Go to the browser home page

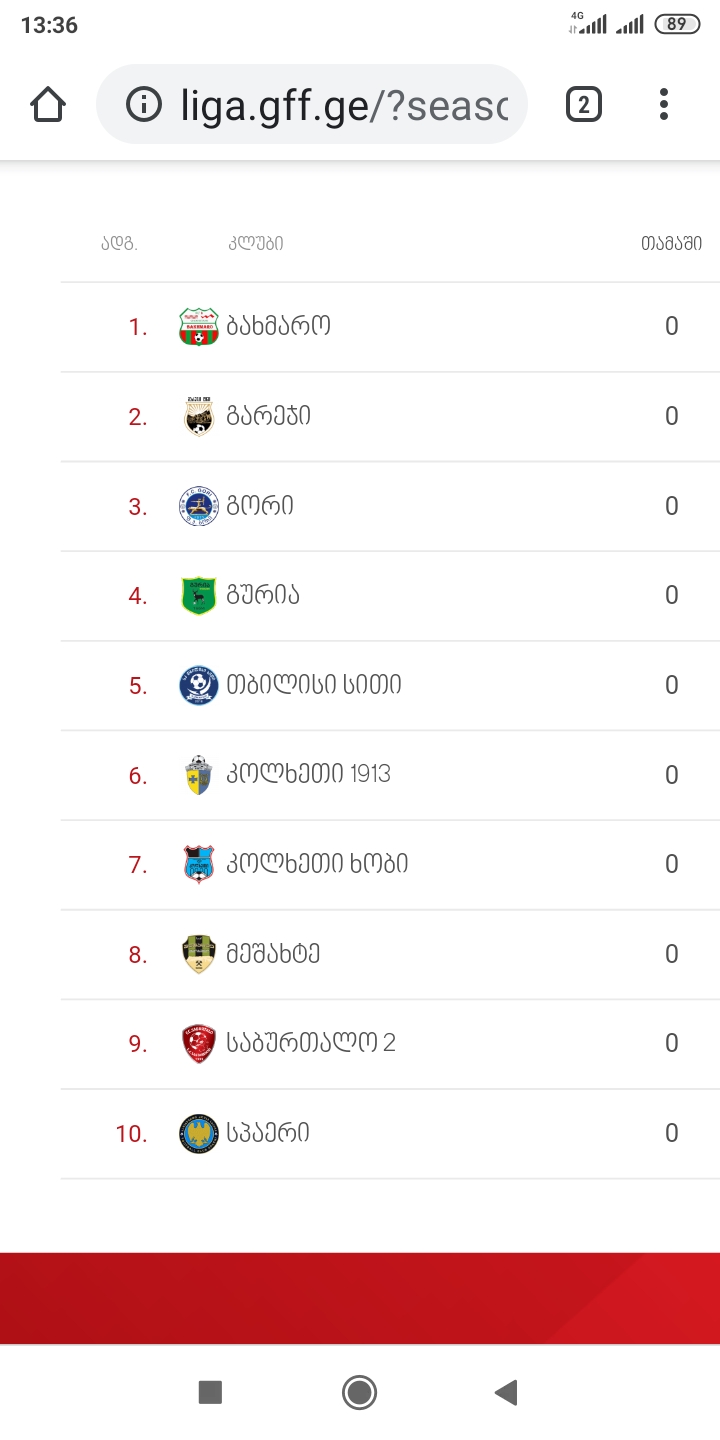point(48,104)
